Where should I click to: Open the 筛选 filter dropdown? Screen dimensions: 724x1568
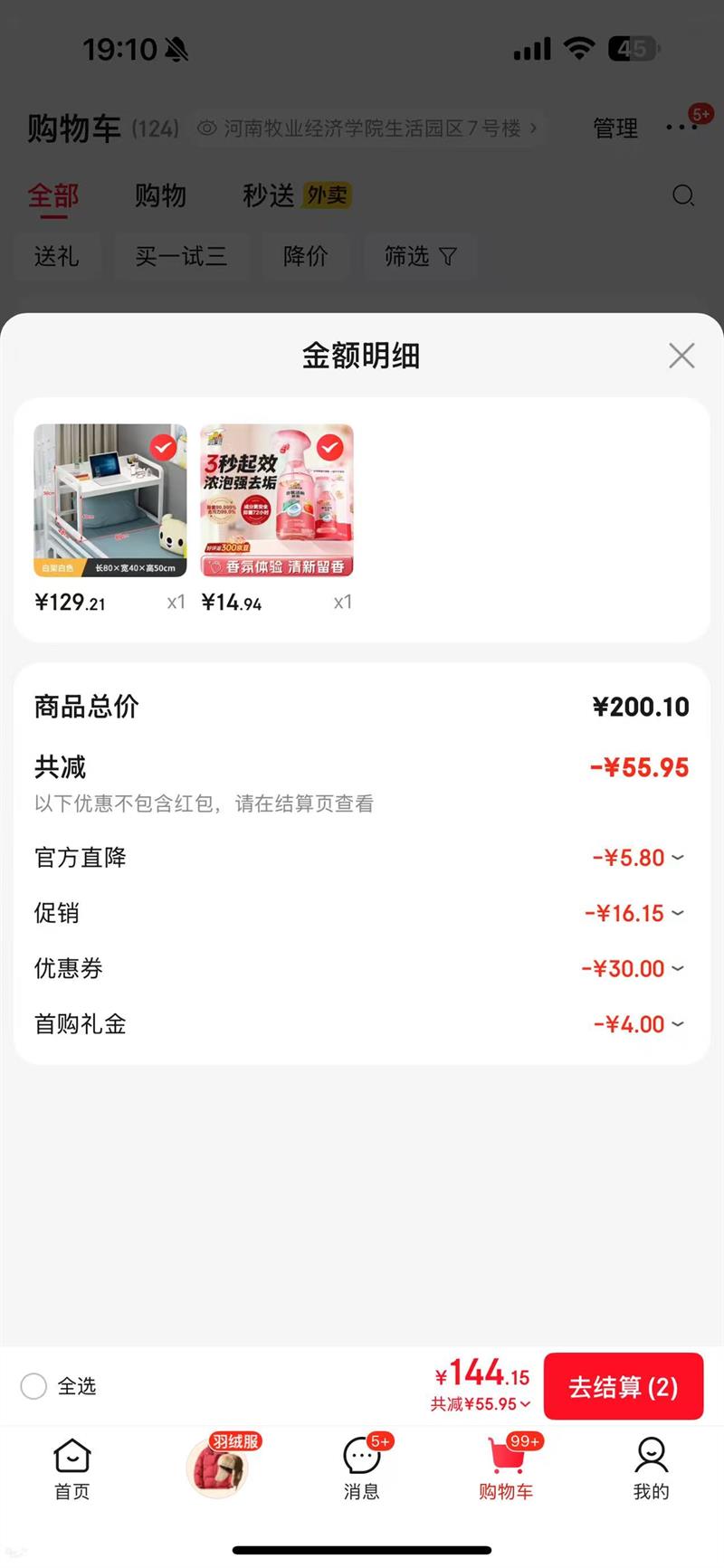[420, 257]
